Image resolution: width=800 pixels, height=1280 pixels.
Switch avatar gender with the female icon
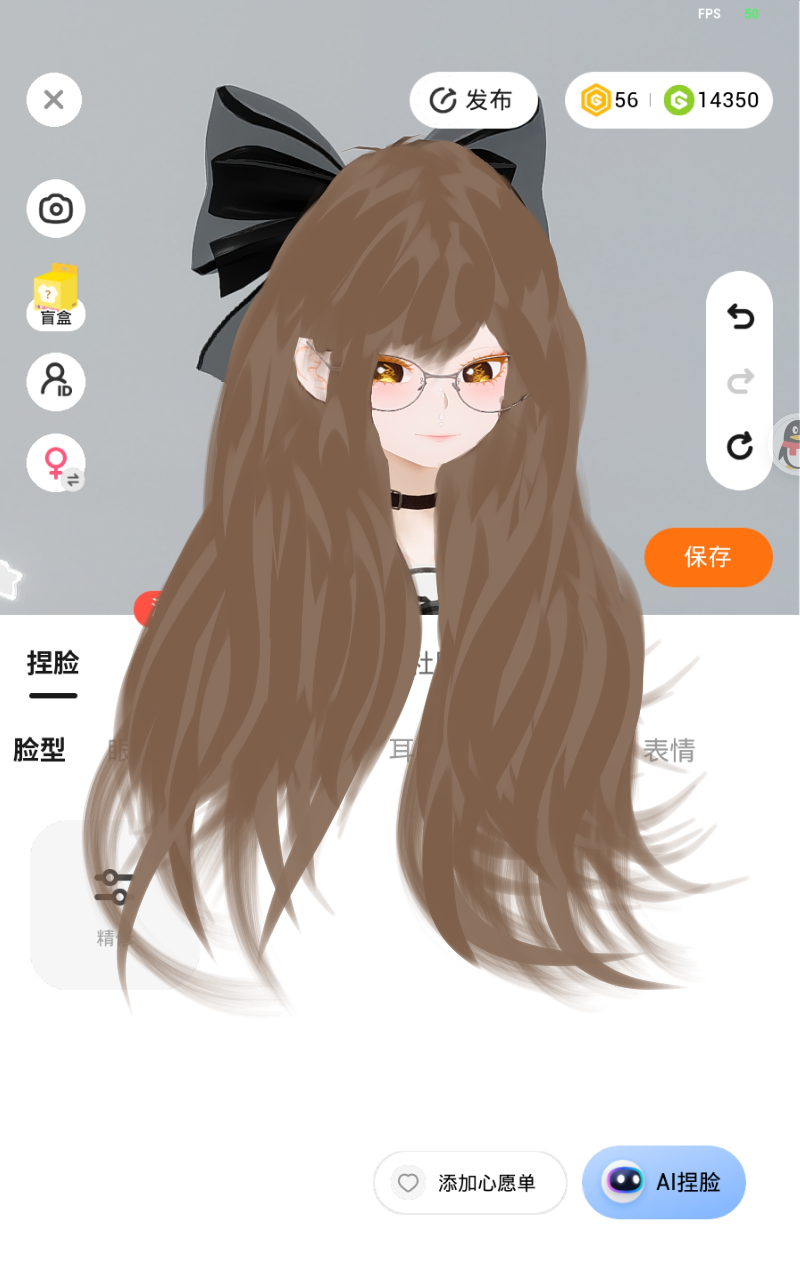[56, 463]
